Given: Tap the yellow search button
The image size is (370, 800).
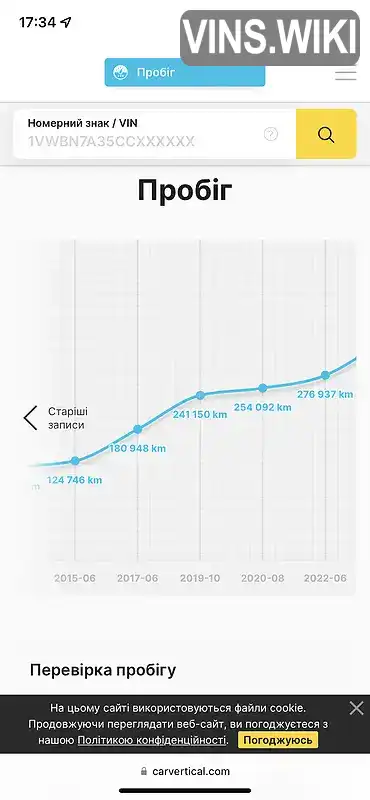Looking at the screenshot, I should (326, 134).
